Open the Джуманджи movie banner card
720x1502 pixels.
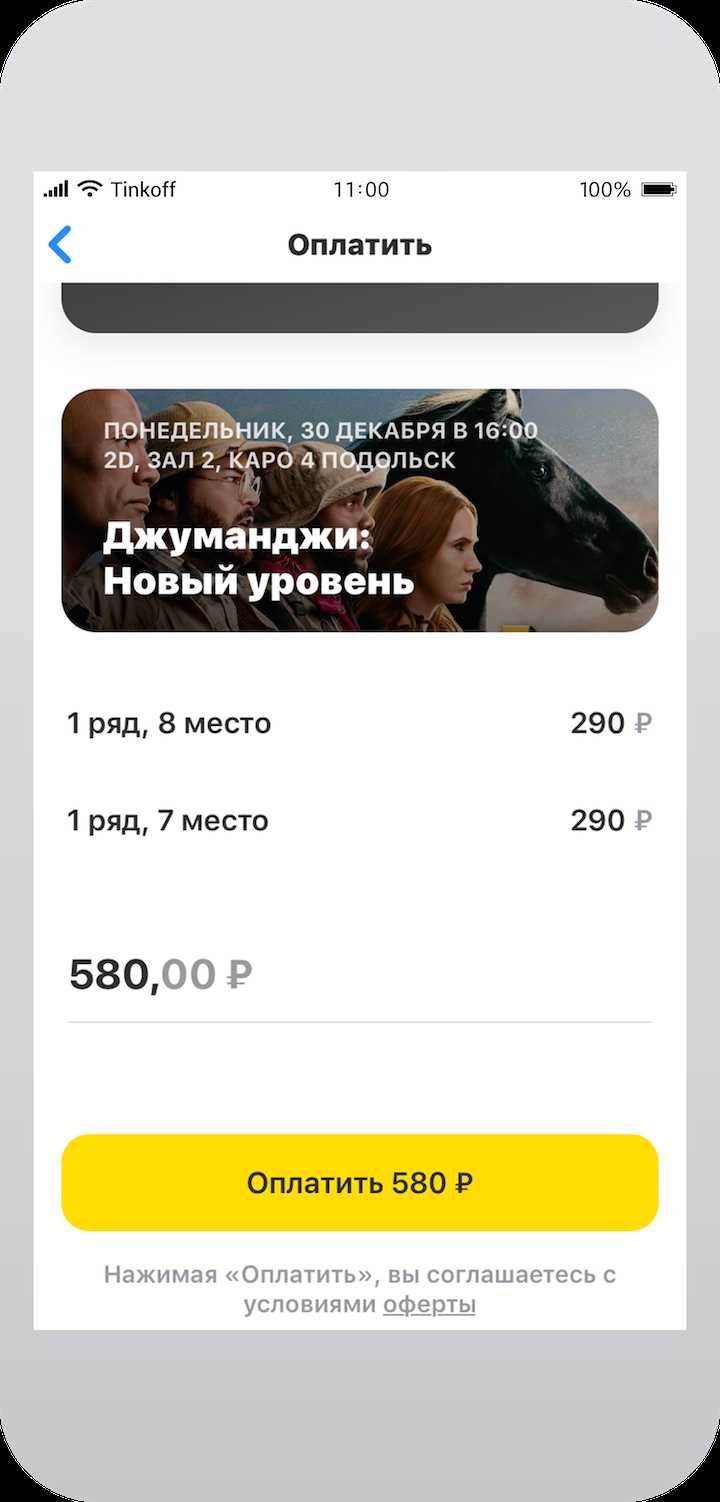[x=360, y=508]
